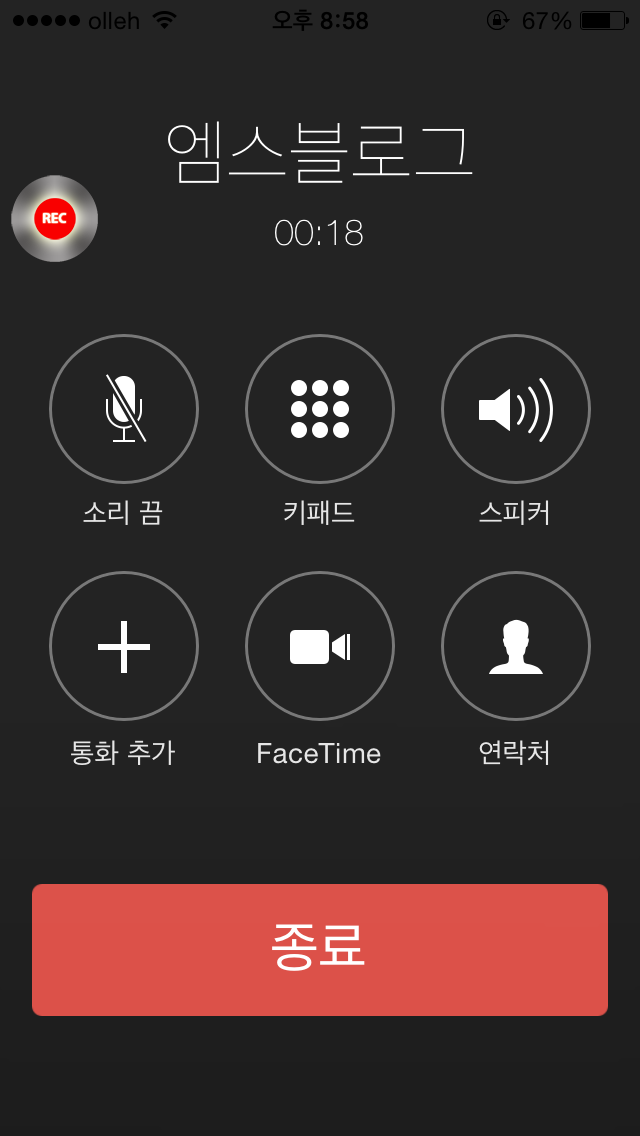Tap the red REC recording button
The image size is (640, 1136).
[x=54, y=218]
